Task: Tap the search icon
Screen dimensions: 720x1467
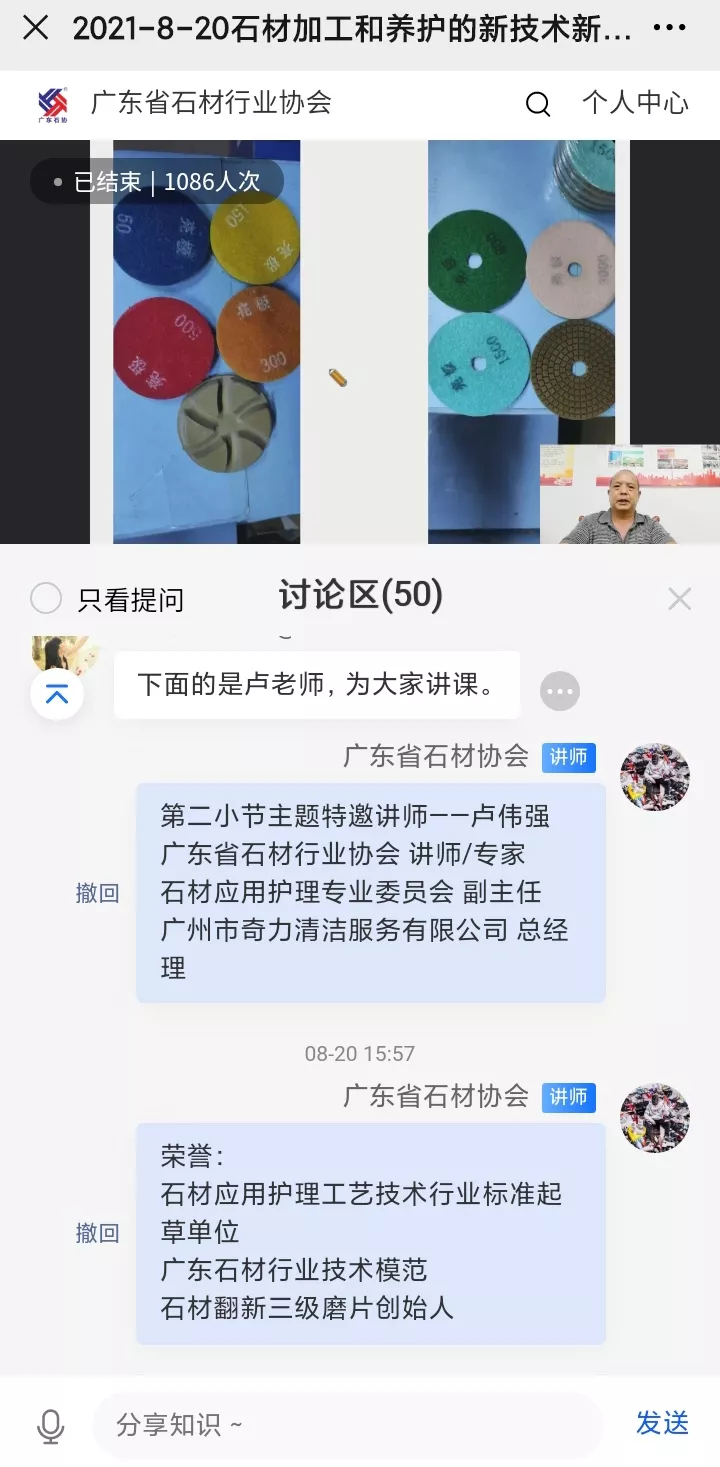Action: (538, 104)
